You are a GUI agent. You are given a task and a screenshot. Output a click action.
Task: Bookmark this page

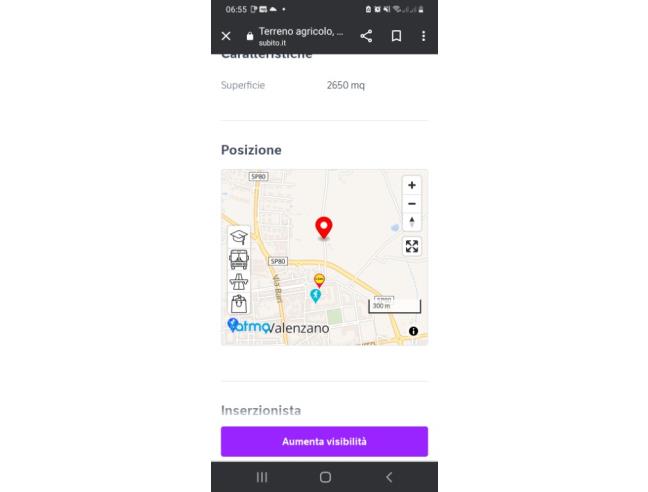396,36
